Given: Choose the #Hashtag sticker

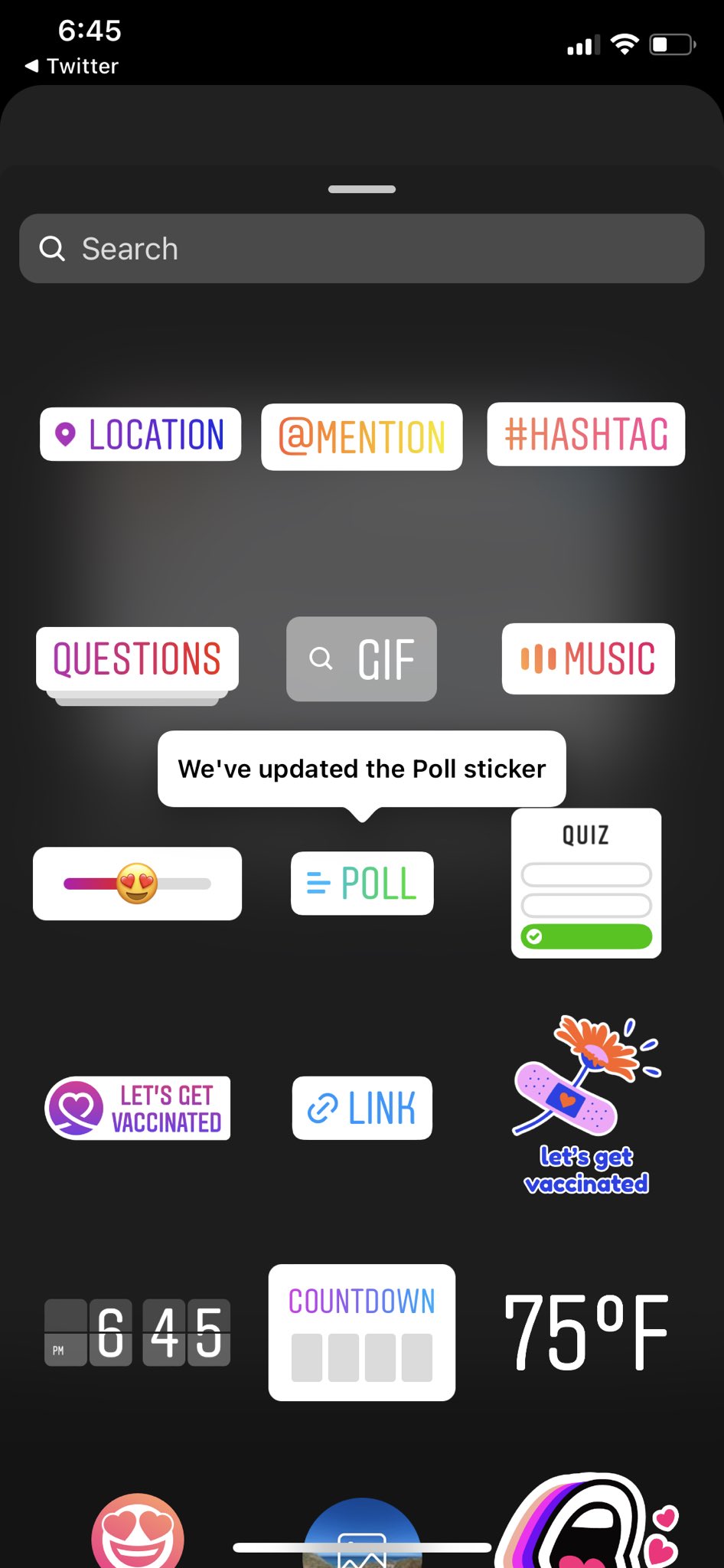Looking at the screenshot, I should (x=585, y=434).
